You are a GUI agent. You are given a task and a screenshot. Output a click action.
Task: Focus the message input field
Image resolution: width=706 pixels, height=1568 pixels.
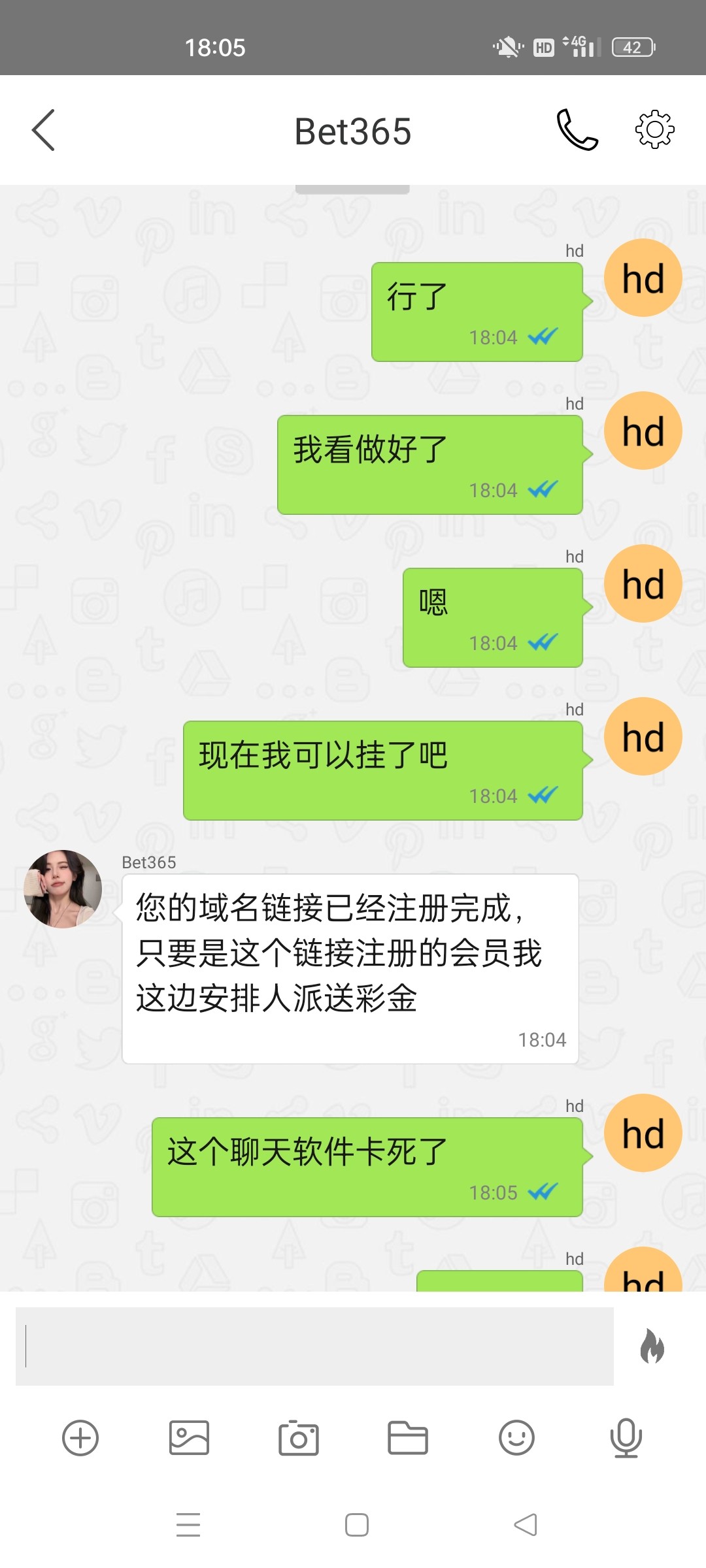pyautogui.click(x=314, y=1346)
